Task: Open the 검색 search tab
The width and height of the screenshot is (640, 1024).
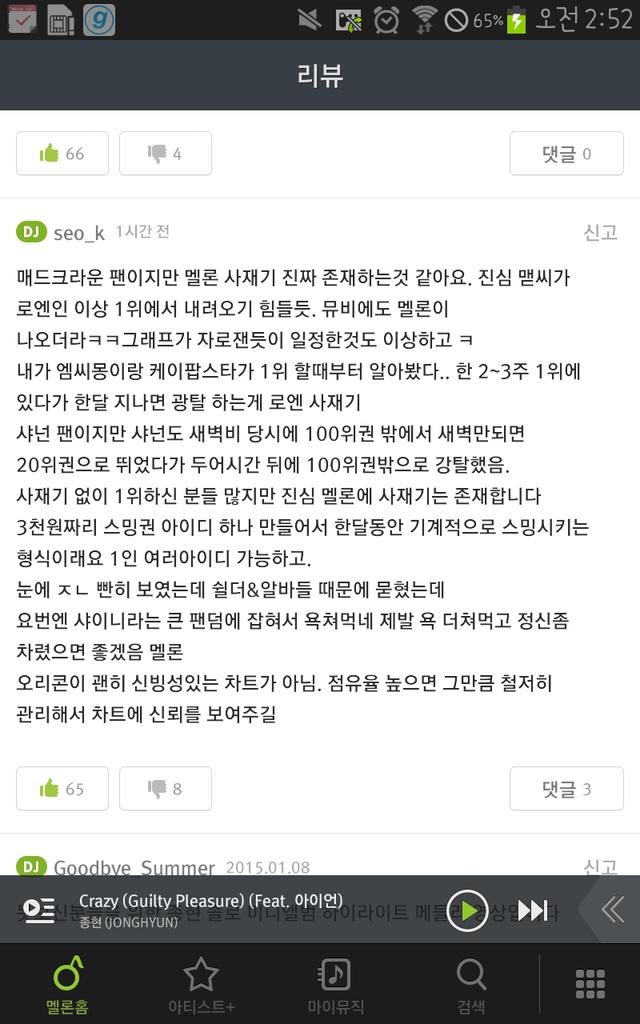Action: click(x=470, y=984)
